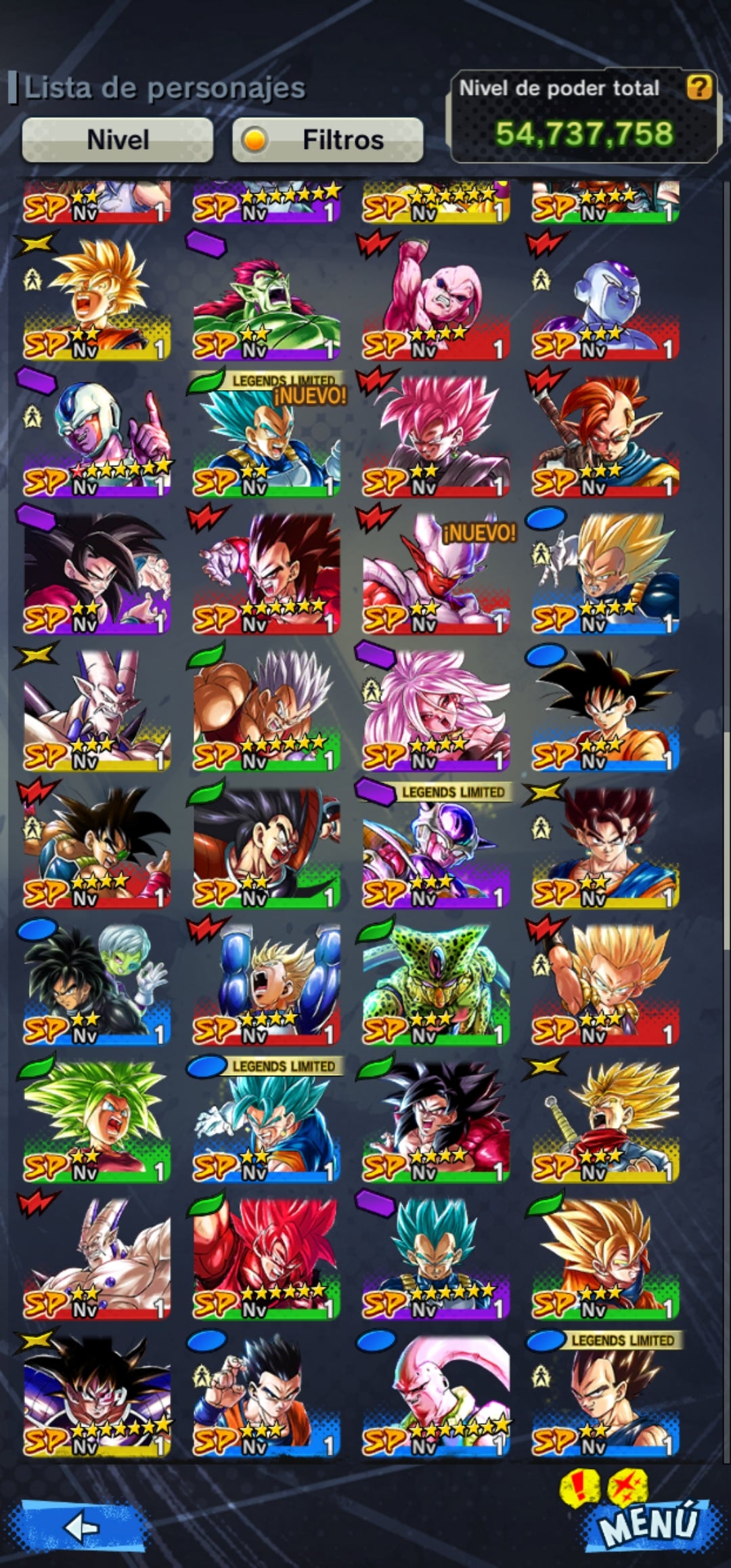Select the green-haired Kale Super Saiyan card
The width and height of the screenshot is (731, 1568).
pyautogui.click(x=97, y=1120)
